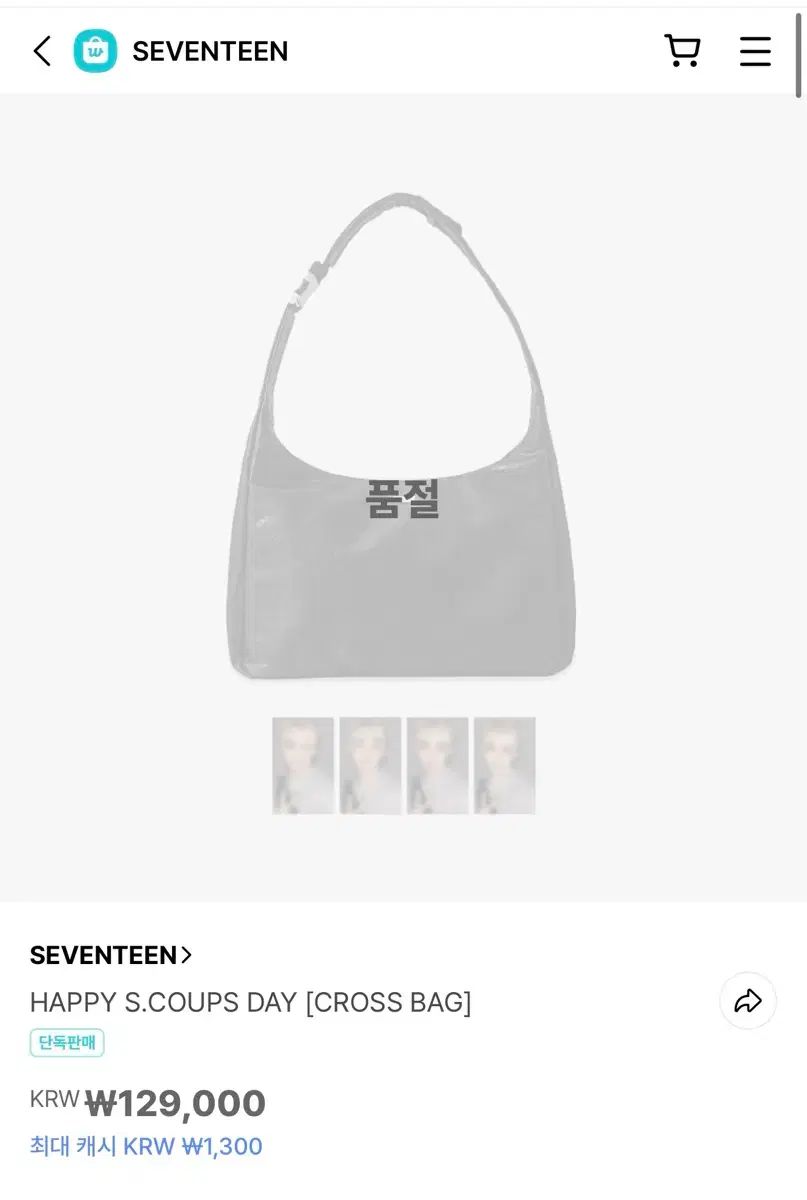Share the cross bag product

748,1000
